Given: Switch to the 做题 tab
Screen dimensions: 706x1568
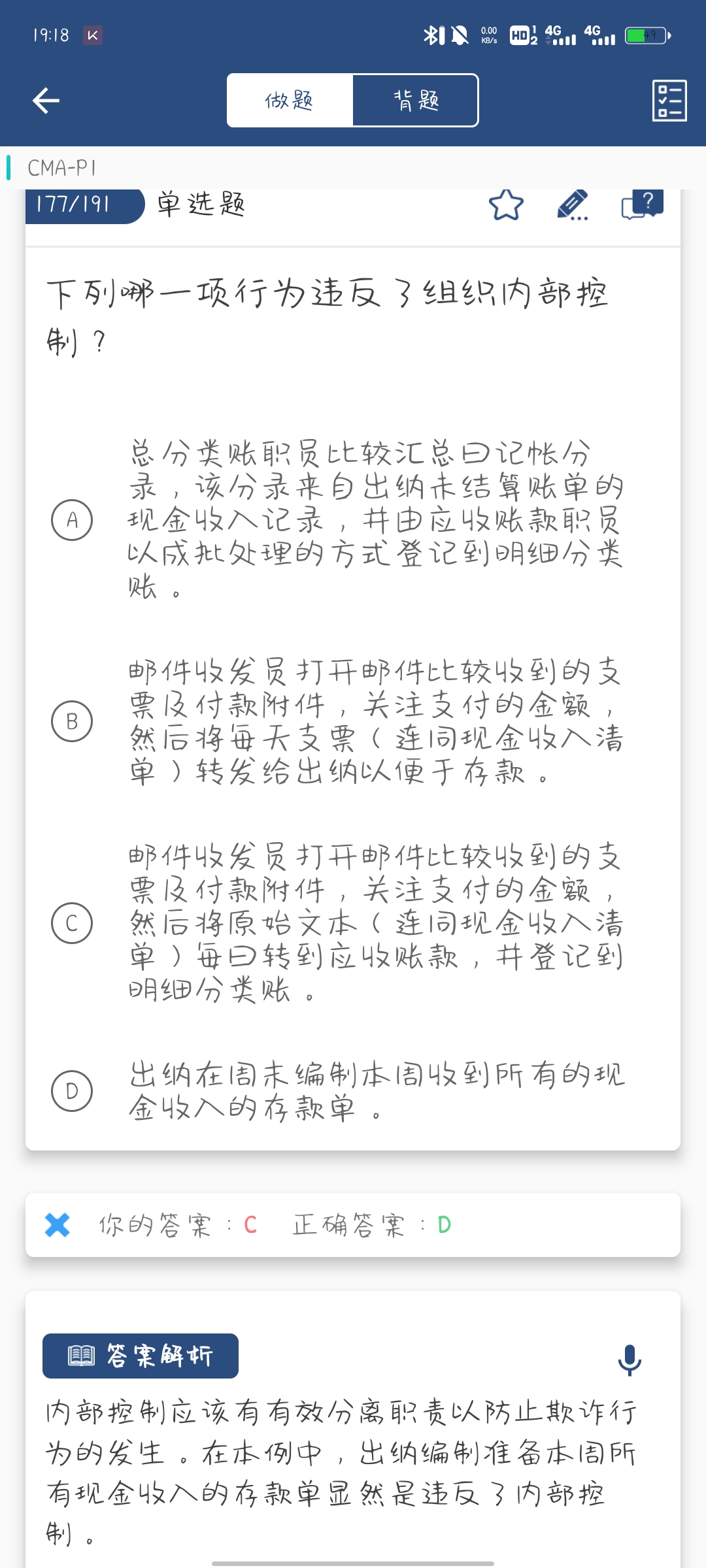Looking at the screenshot, I should pyautogui.click(x=290, y=101).
